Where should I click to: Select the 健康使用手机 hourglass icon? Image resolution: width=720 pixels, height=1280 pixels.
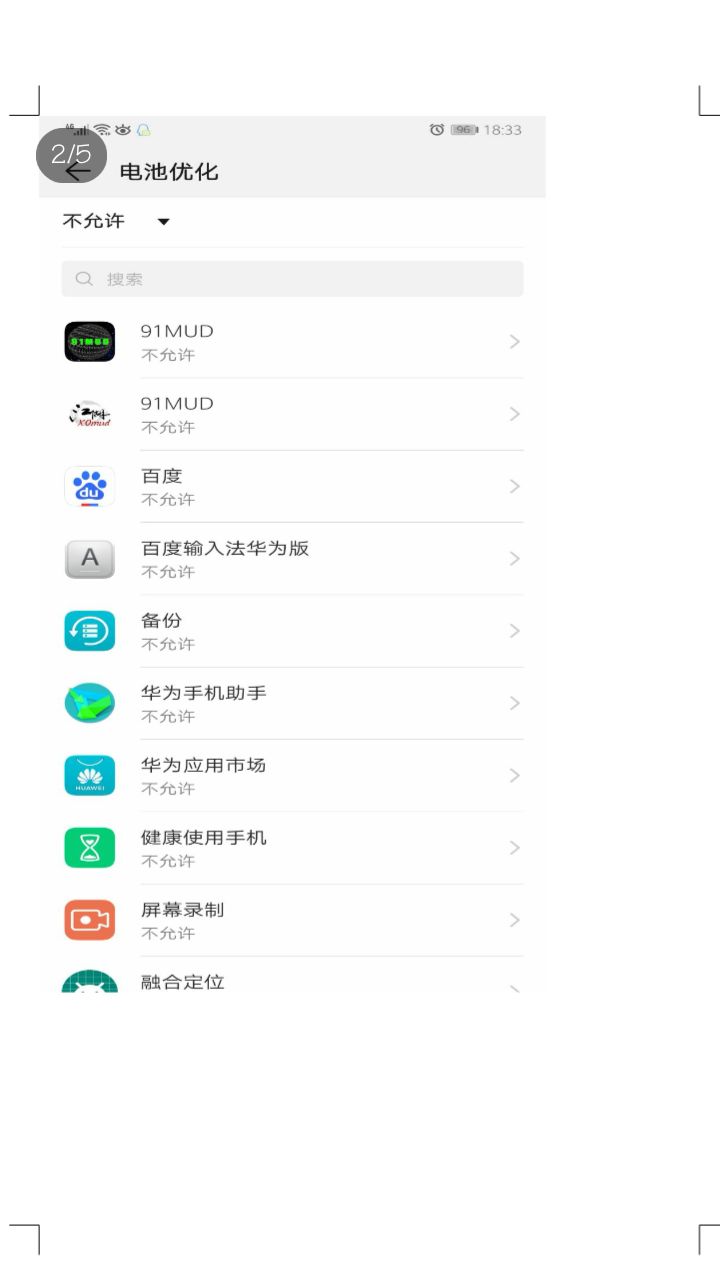[89, 847]
